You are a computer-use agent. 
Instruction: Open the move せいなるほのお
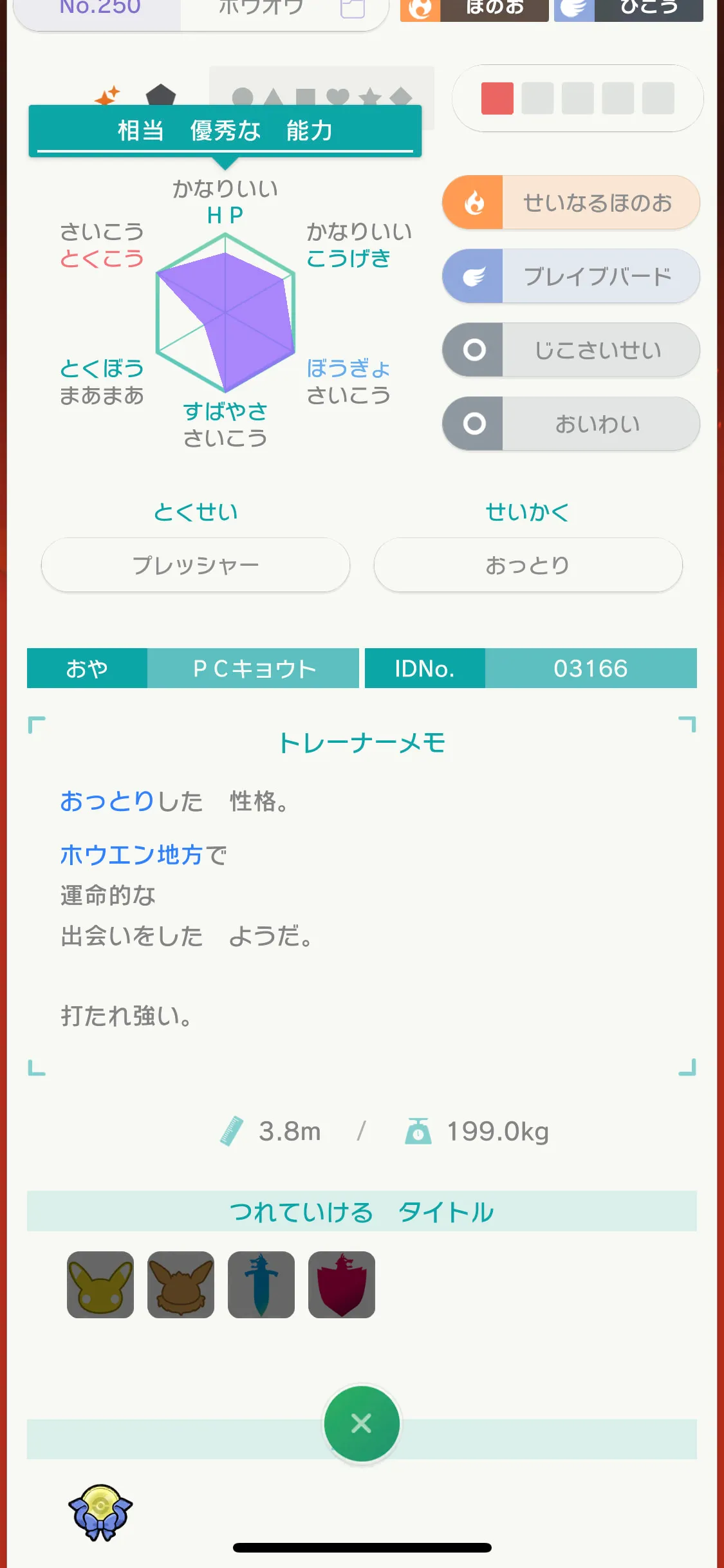[x=571, y=203]
